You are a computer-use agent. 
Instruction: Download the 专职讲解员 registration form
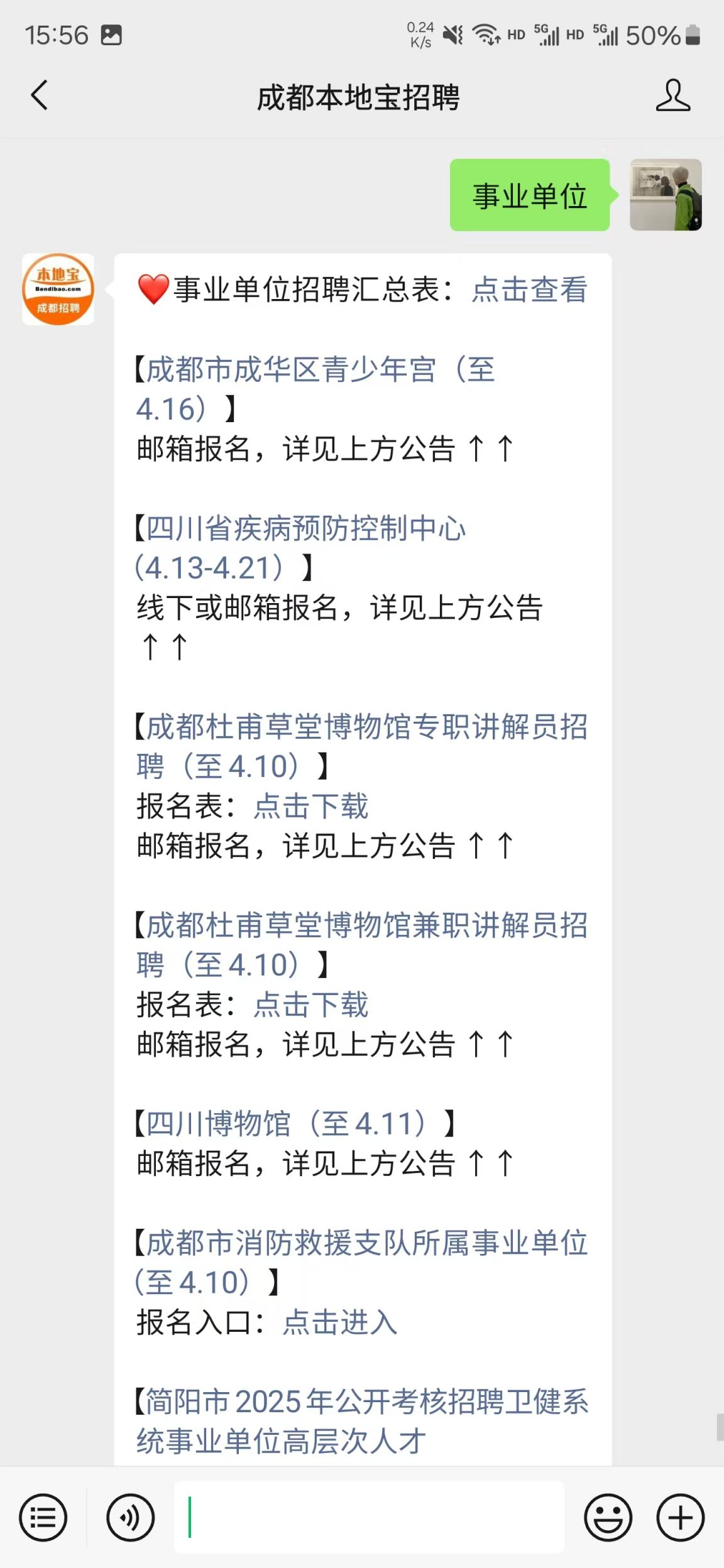[311, 807]
